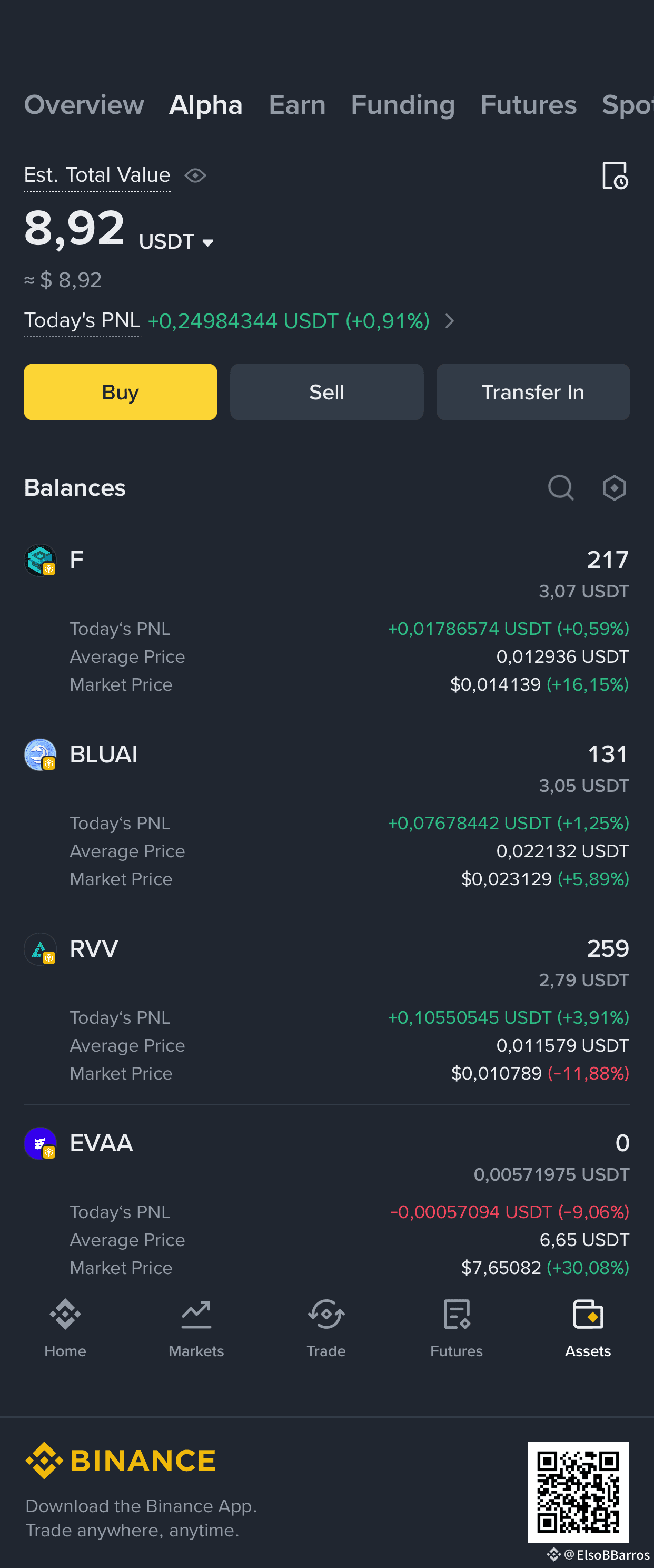Open the RVV token balance
This screenshot has width=654, height=1568.
(326, 1008)
